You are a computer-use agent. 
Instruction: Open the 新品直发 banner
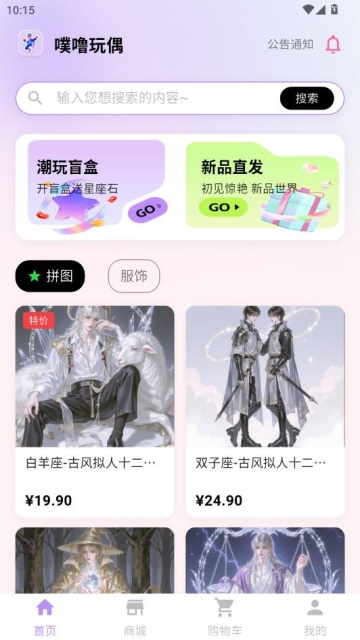pyautogui.click(x=262, y=187)
